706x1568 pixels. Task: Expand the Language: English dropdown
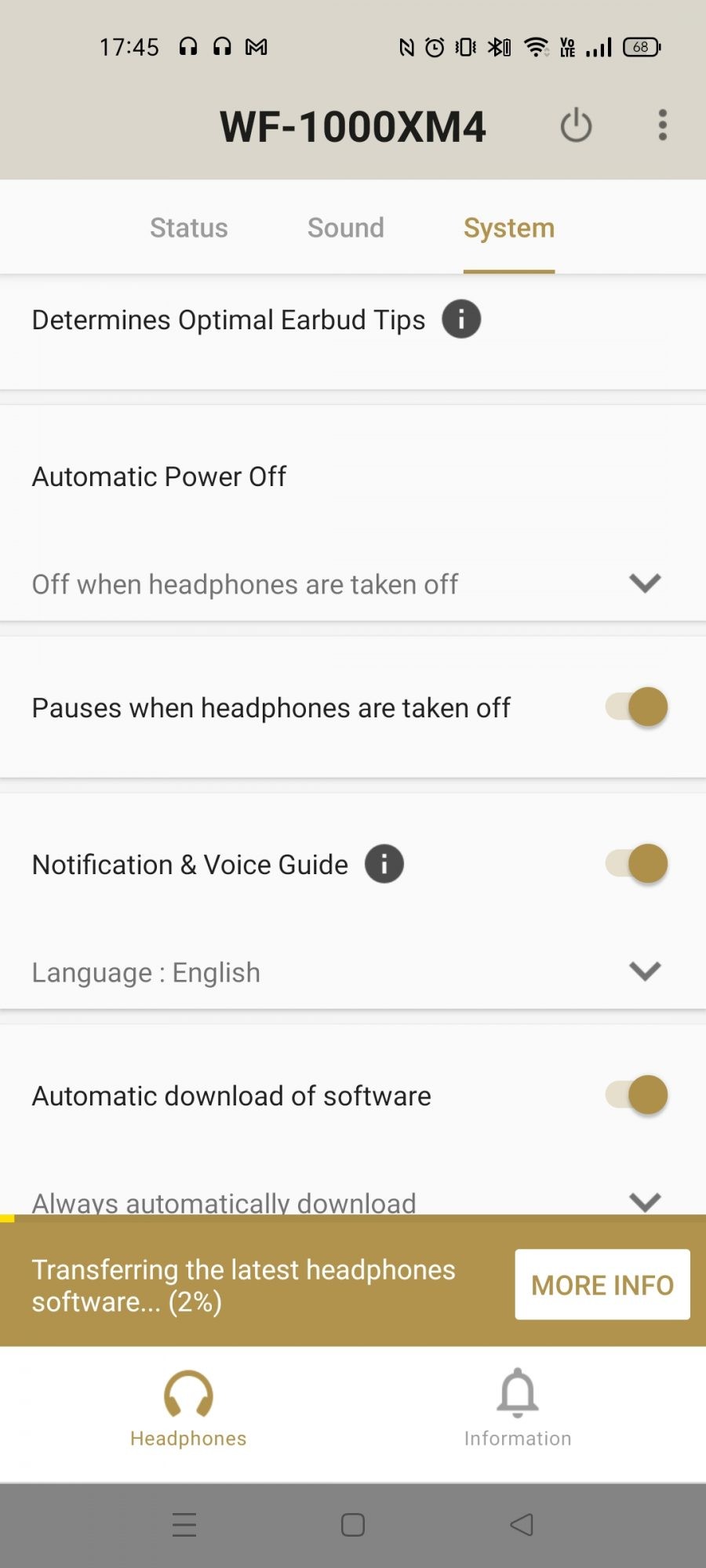pyautogui.click(x=645, y=972)
